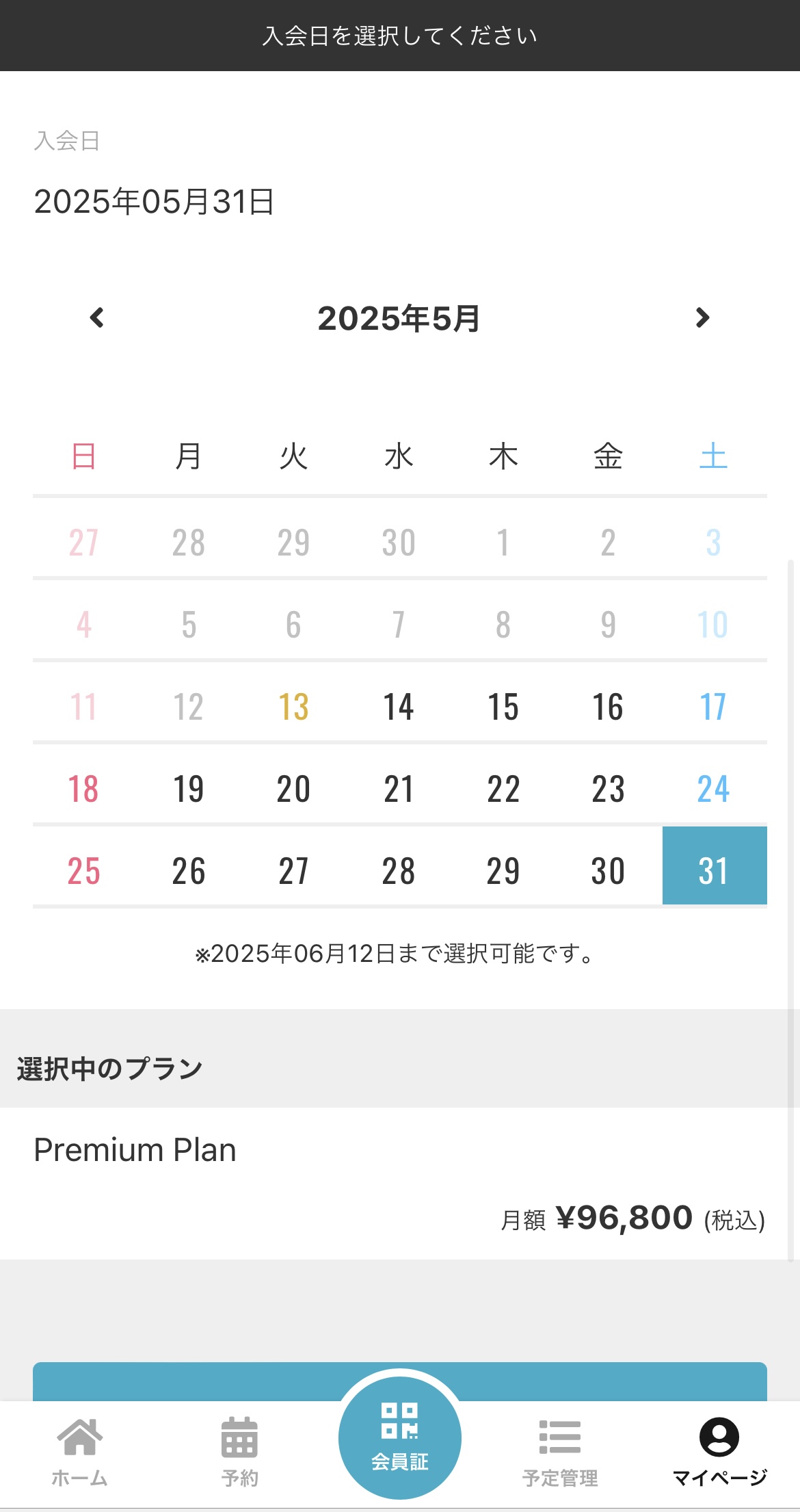Select Sunday the 18th
800x1512 pixels.
83,789
